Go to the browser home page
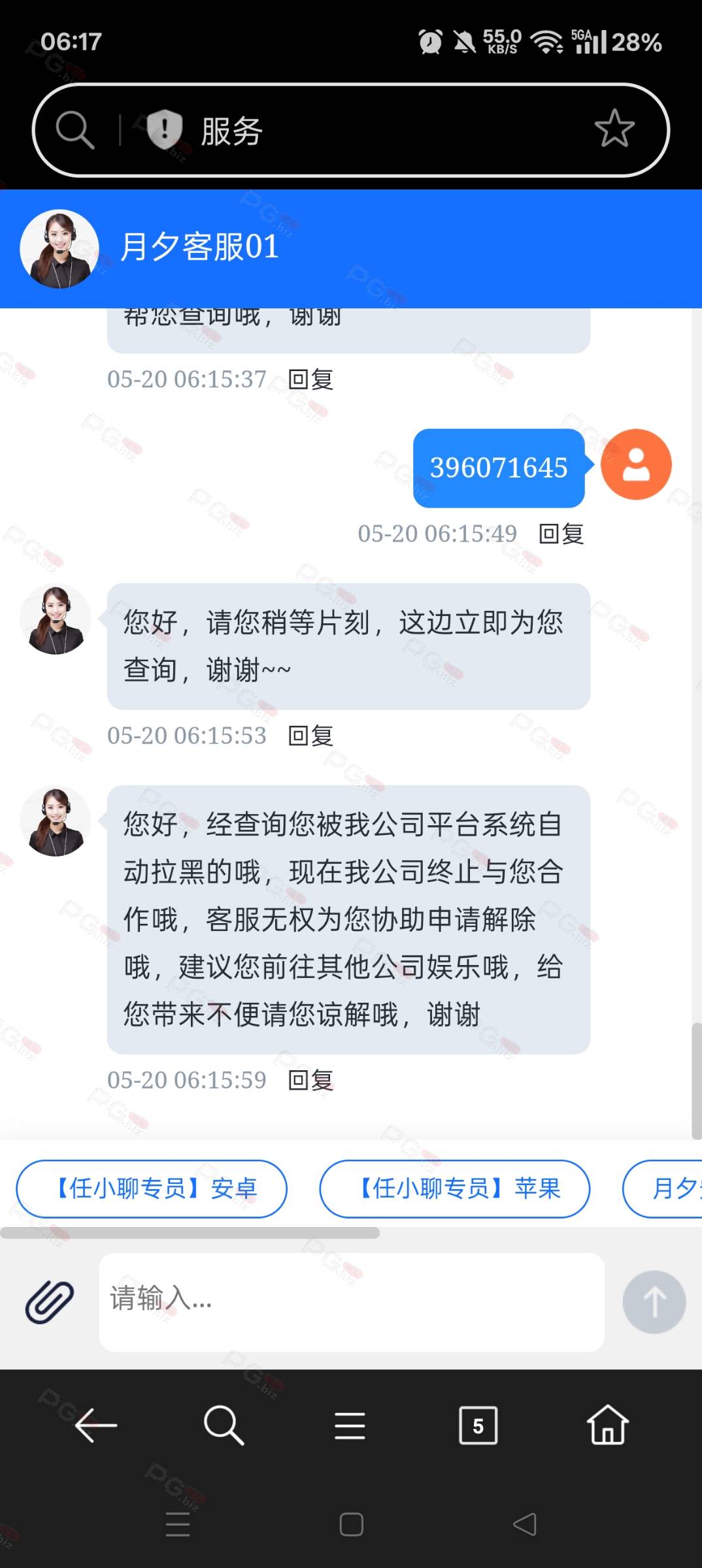702x1568 pixels. [608, 1424]
